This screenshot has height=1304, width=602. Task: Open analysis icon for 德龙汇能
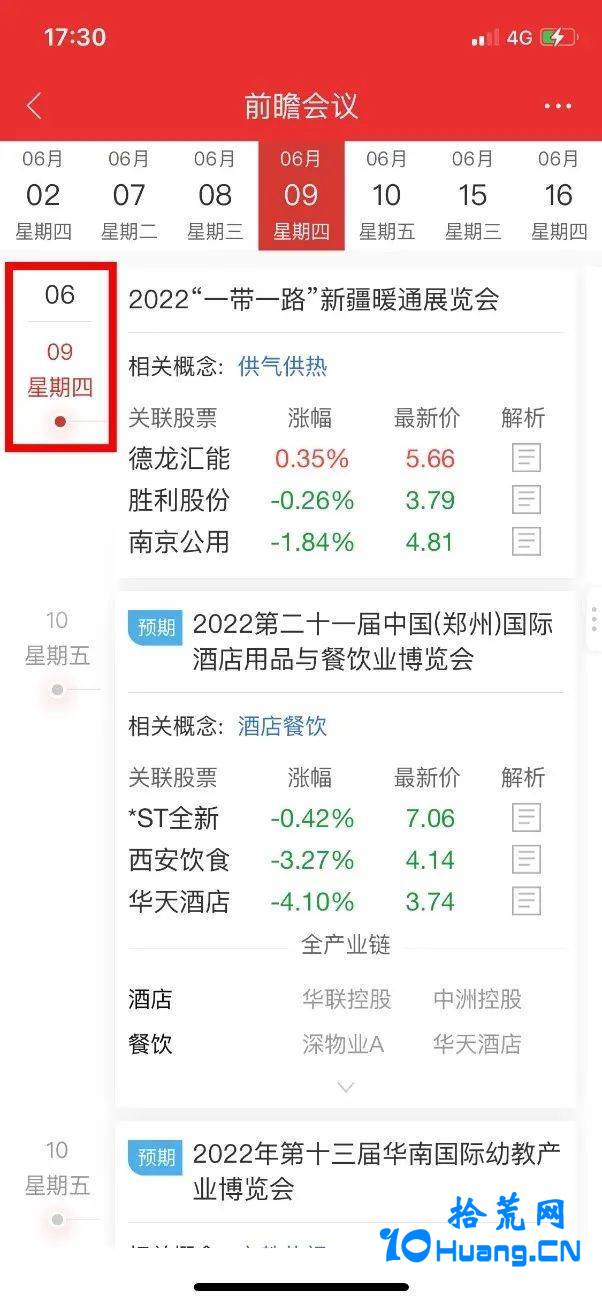(x=526, y=458)
